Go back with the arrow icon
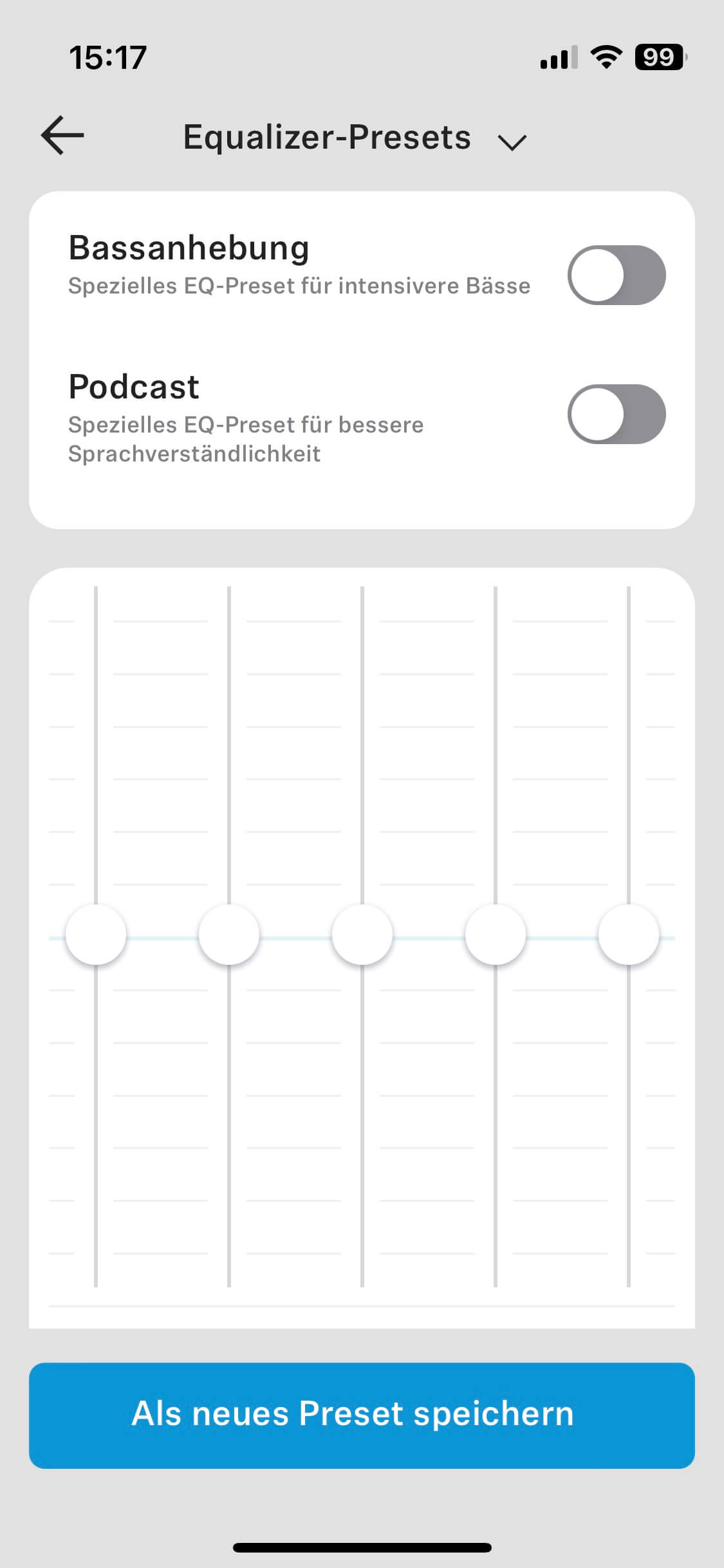The width and height of the screenshot is (724, 1568). pos(62,135)
